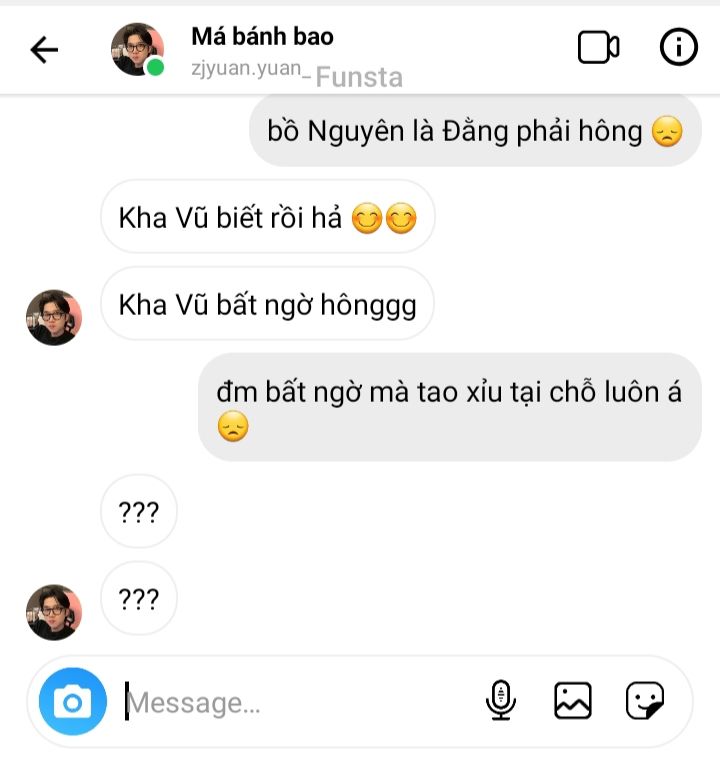Record a voice message with the microphone

pos(501,701)
